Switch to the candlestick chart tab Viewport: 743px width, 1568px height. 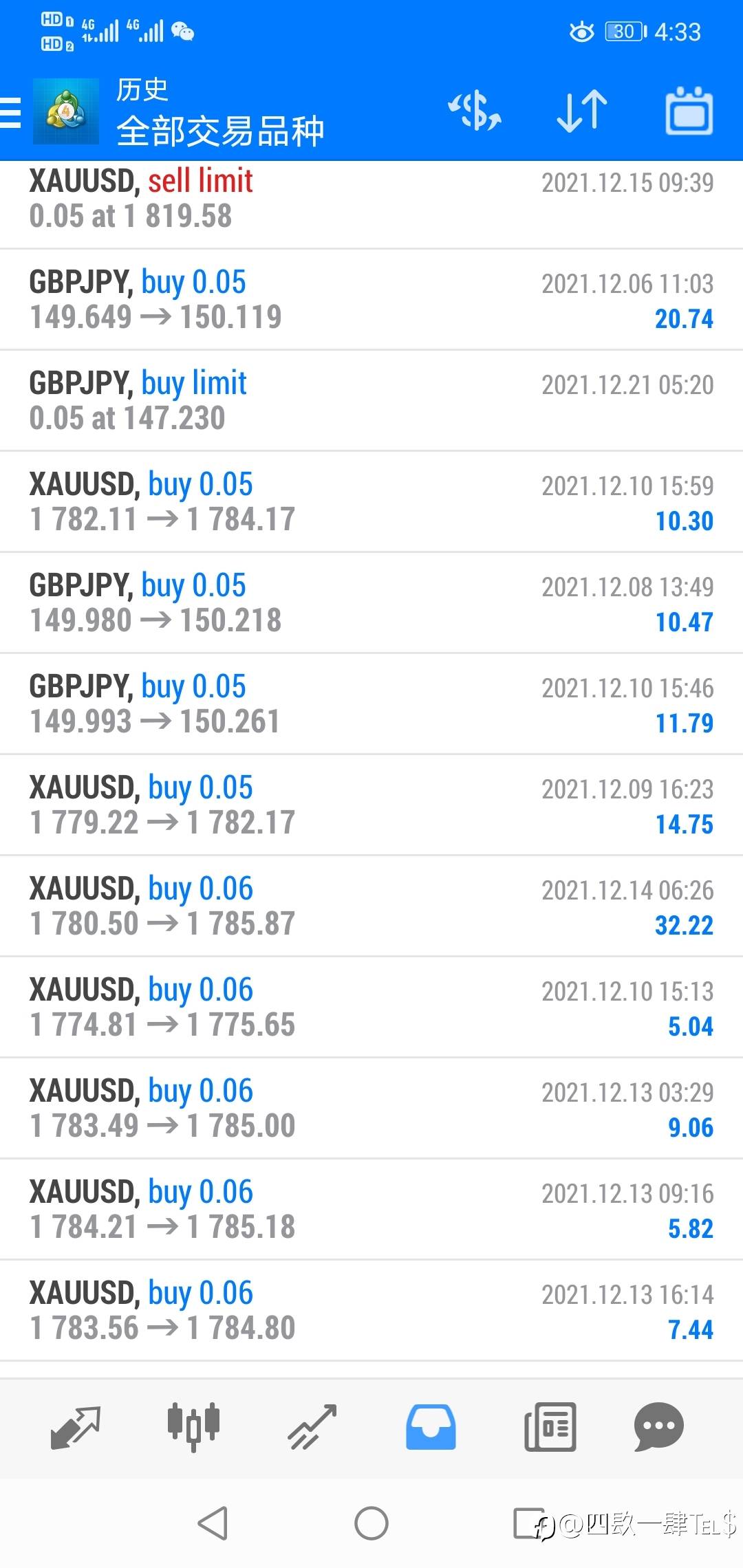pyautogui.click(x=193, y=1428)
